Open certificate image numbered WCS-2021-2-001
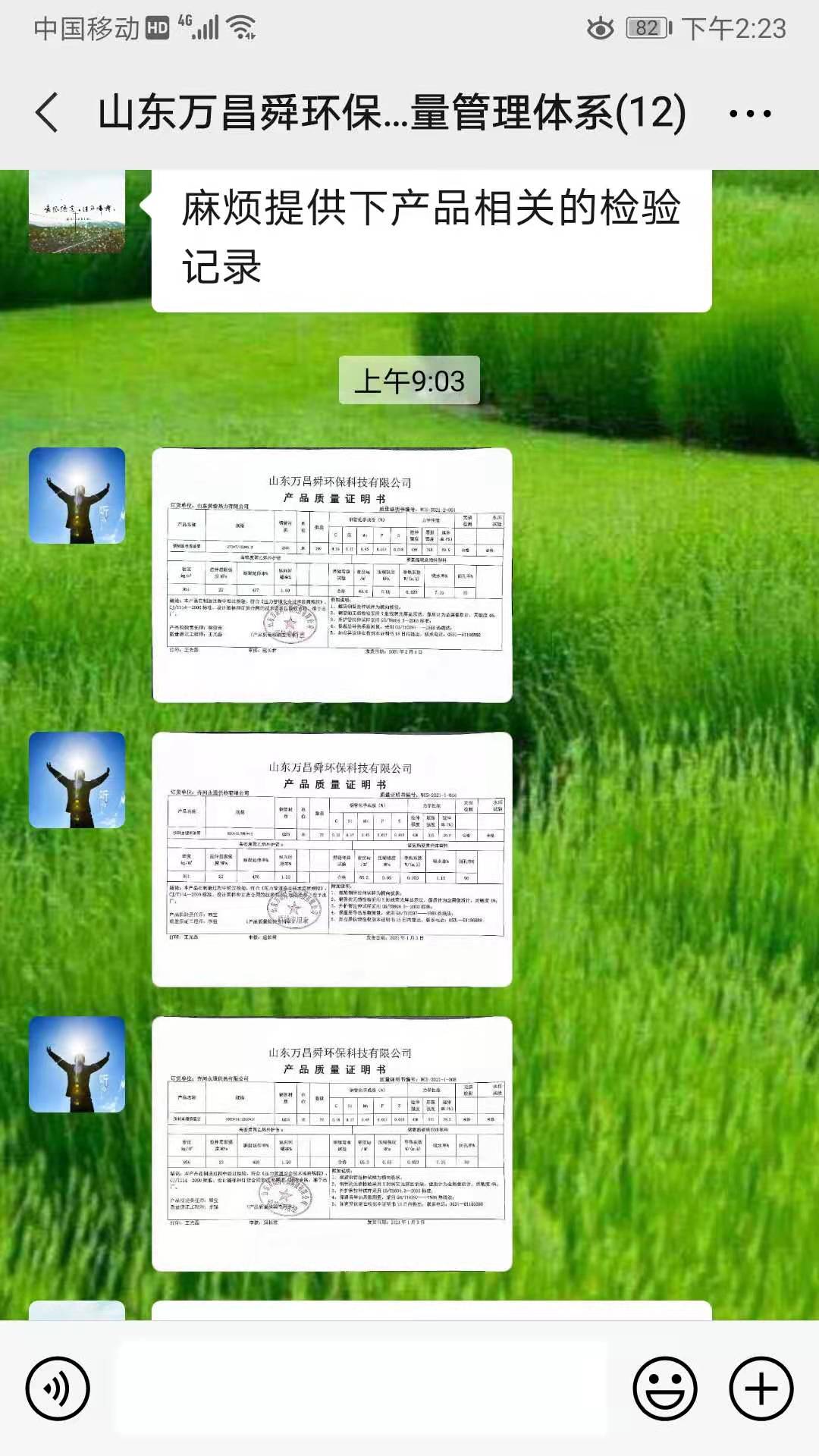 332,575
